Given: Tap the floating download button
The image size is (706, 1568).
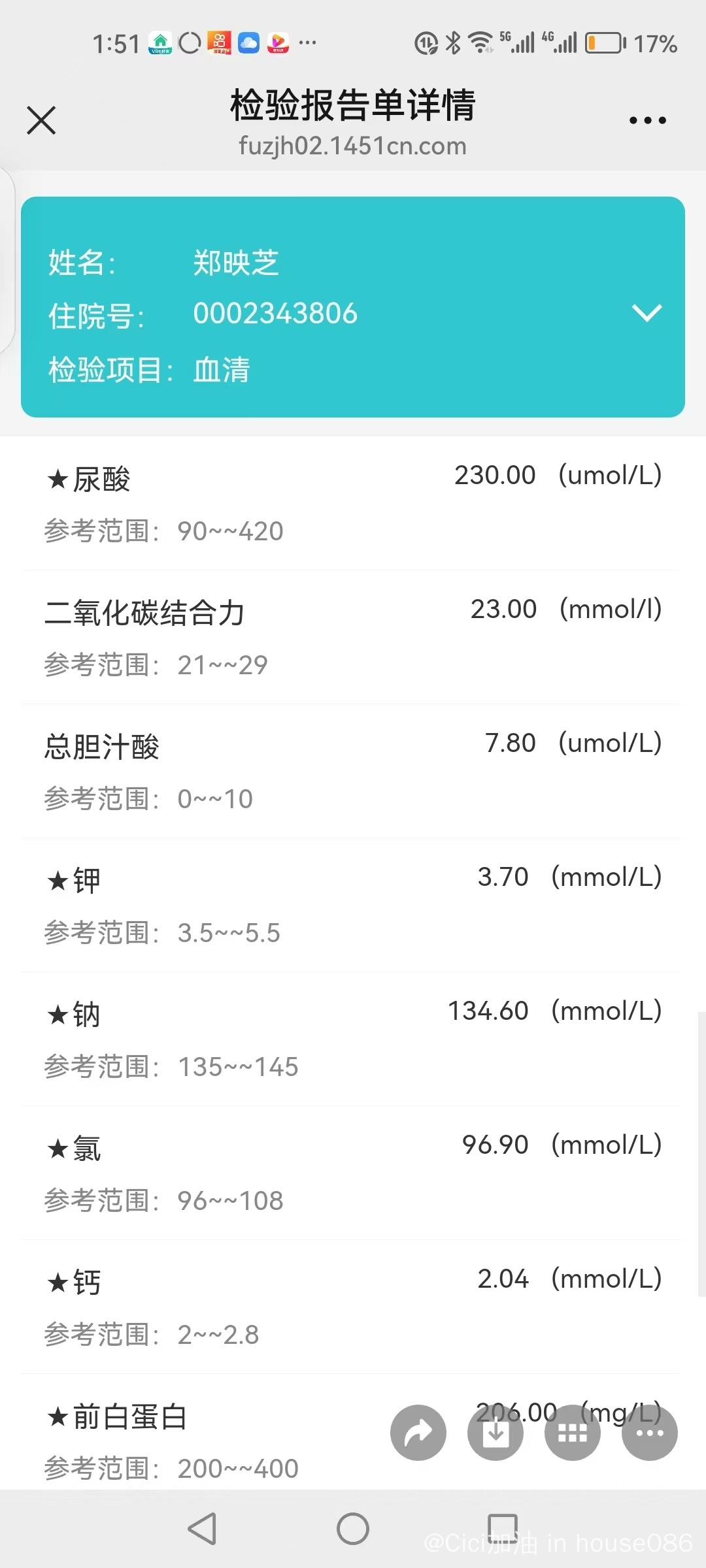Looking at the screenshot, I should [x=496, y=1433].
